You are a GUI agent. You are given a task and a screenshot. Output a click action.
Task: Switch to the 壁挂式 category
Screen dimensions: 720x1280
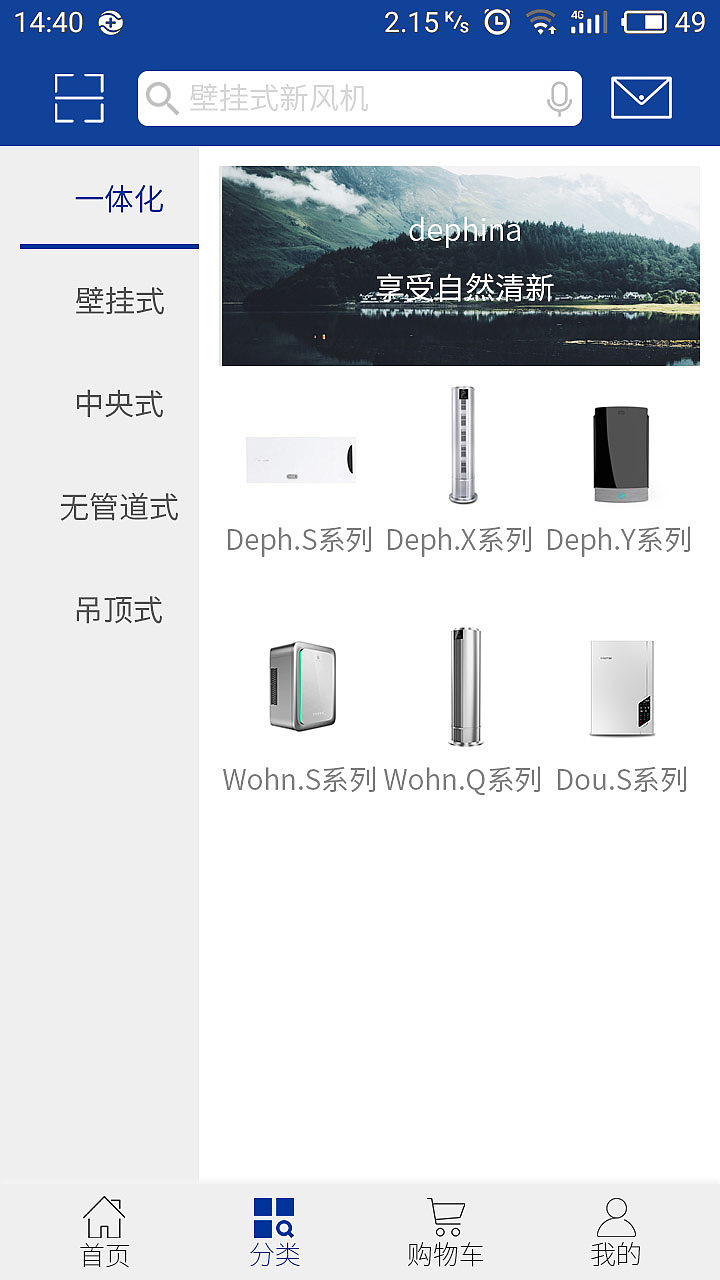(x=119, y=302)
